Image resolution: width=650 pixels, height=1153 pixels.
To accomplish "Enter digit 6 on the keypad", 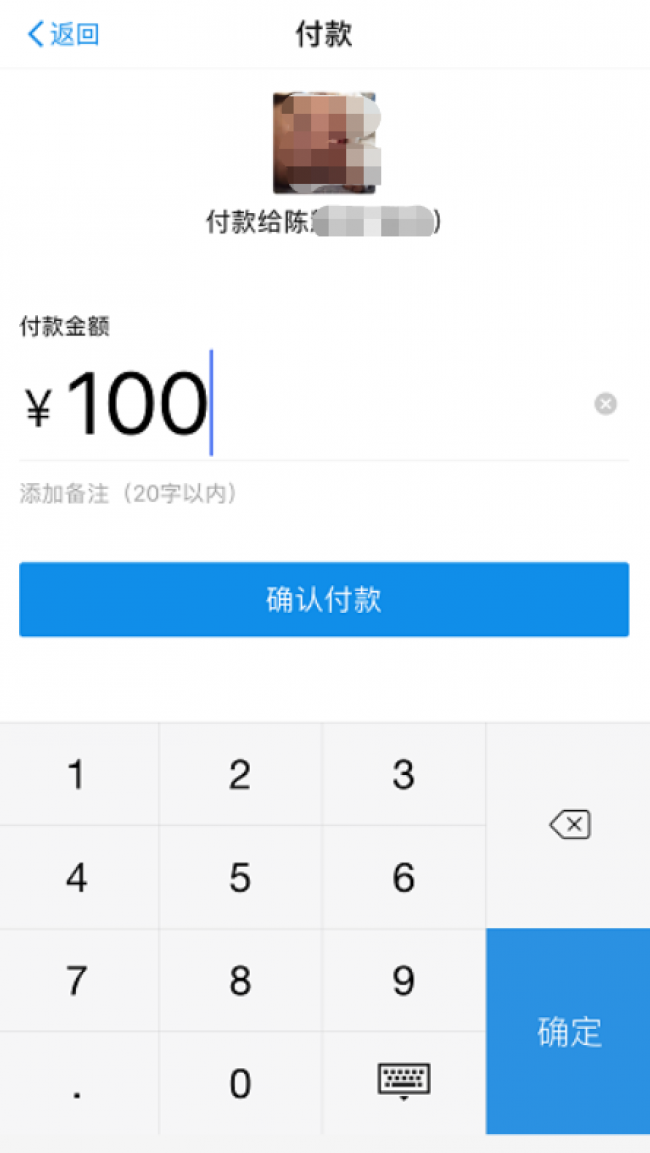I will coord(403,877).
